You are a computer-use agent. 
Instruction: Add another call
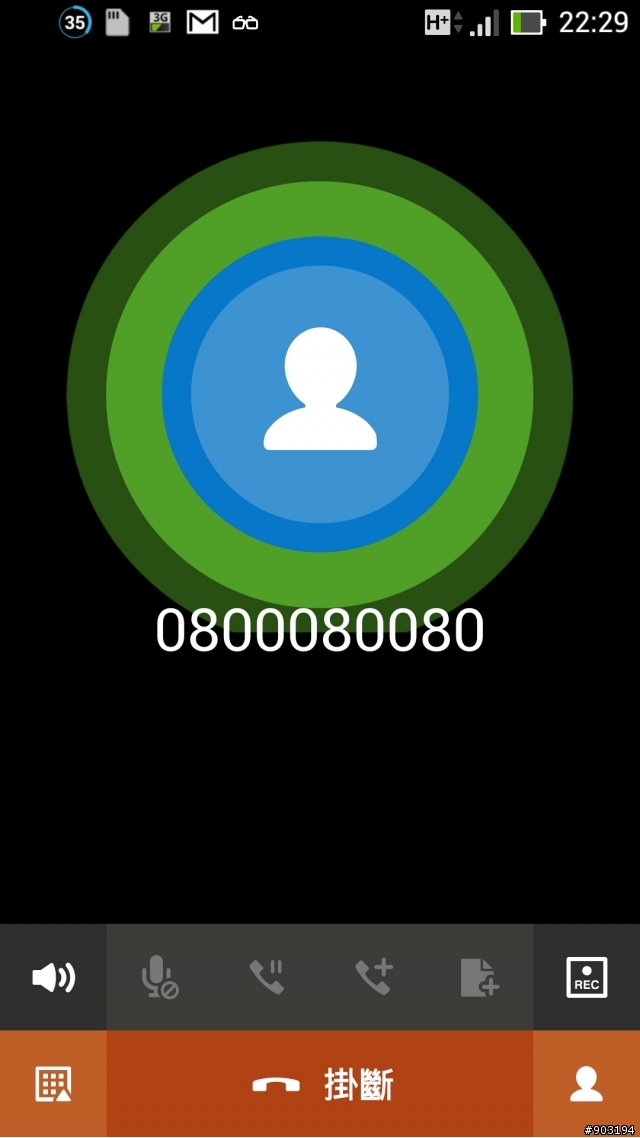374,977
